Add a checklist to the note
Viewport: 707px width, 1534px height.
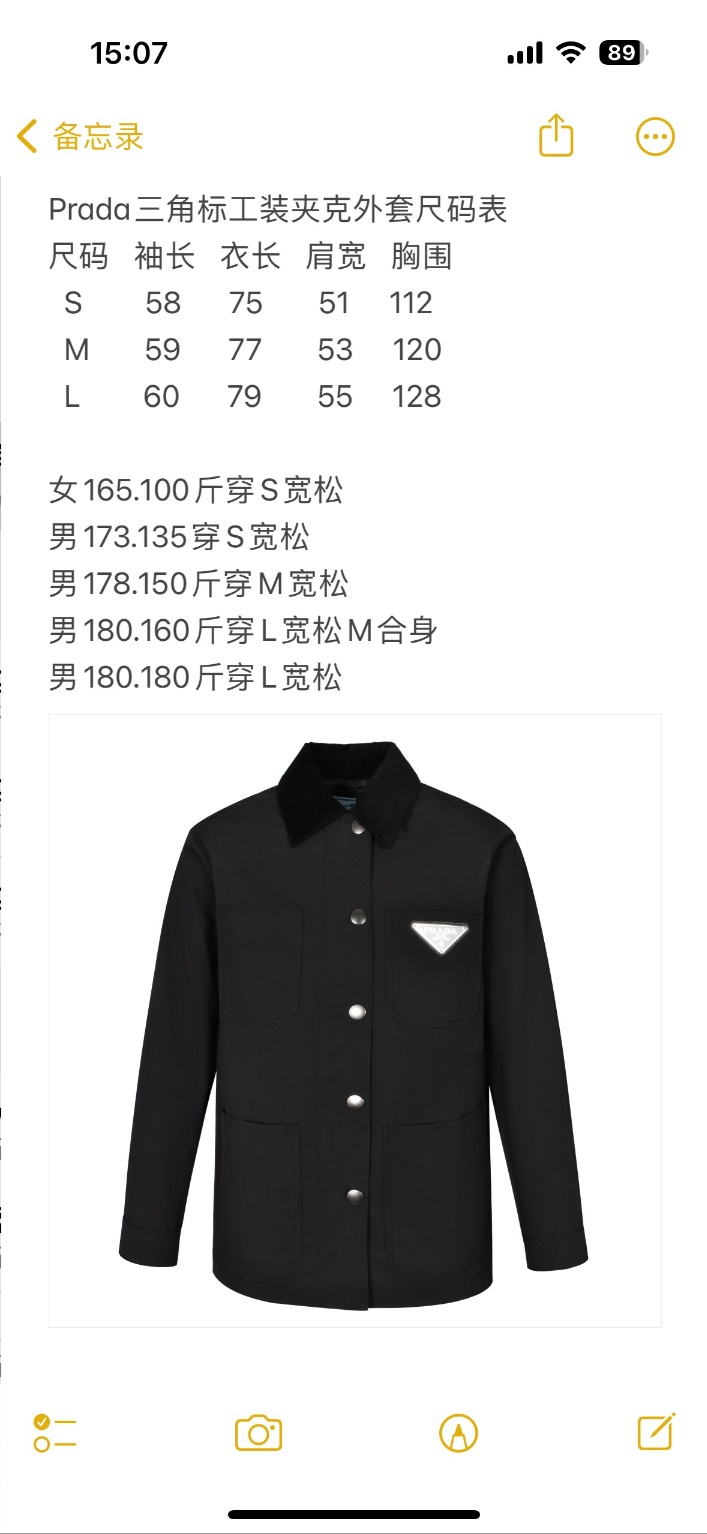(x=55, y=1433)
